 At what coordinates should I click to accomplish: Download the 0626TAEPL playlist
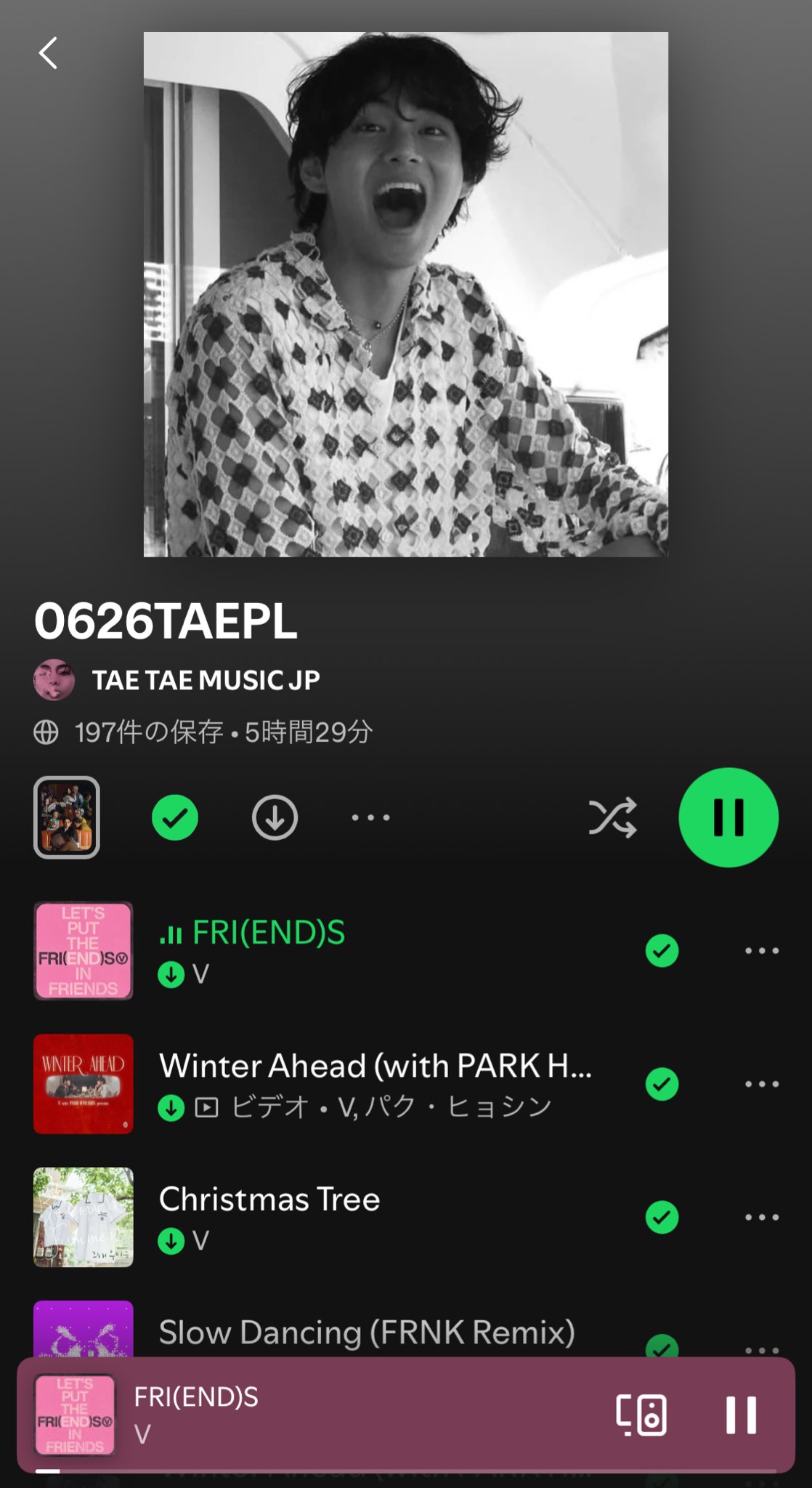click(275, 817)
